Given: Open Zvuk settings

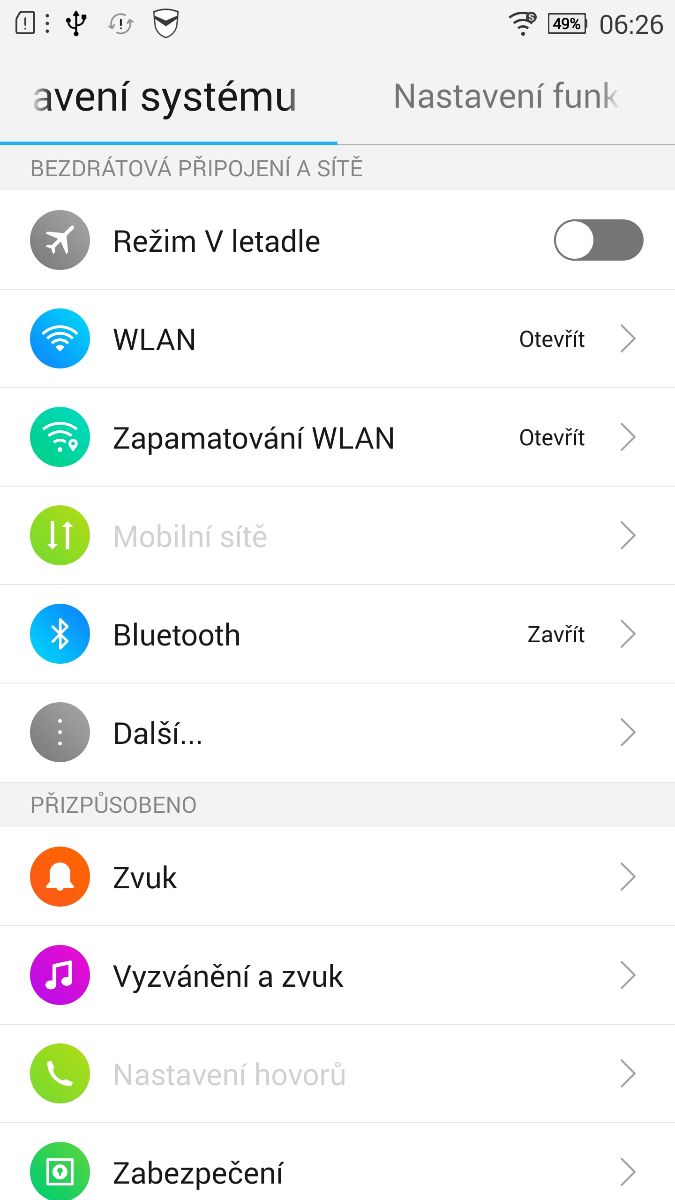Looking at the screenshot, I should pyautogui.click(x=337, y=877).
